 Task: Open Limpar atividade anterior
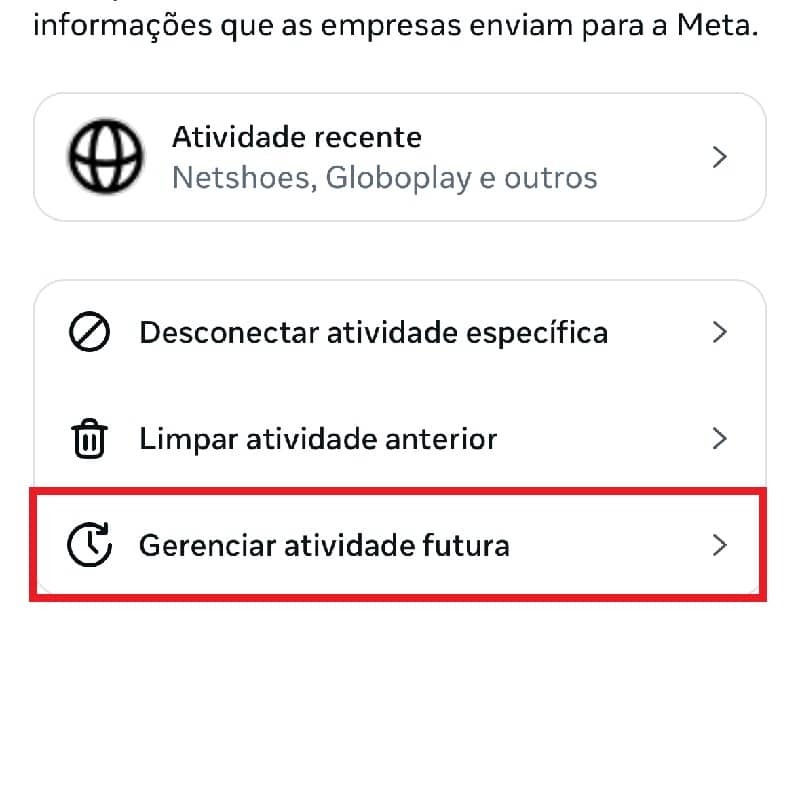400,439
